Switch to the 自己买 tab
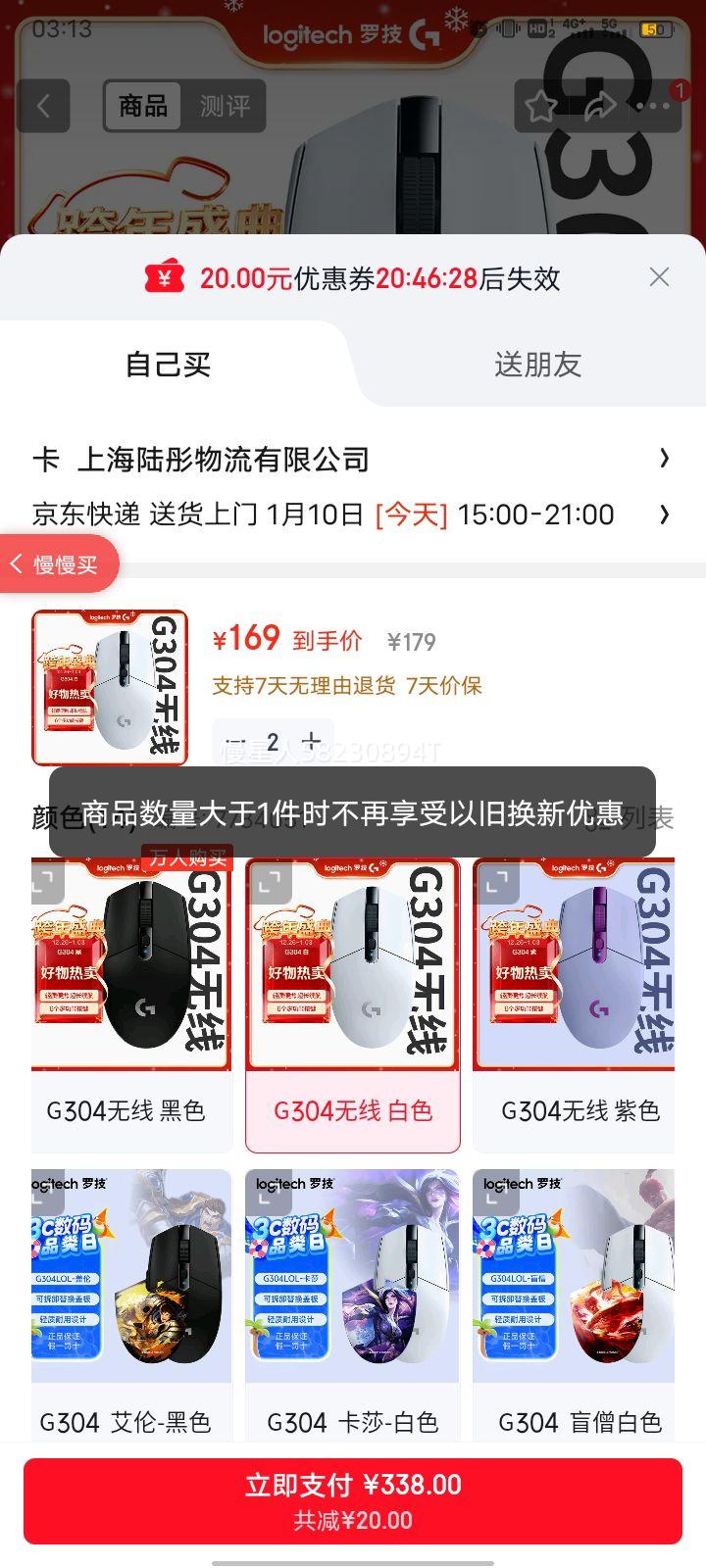 (169, 365)
